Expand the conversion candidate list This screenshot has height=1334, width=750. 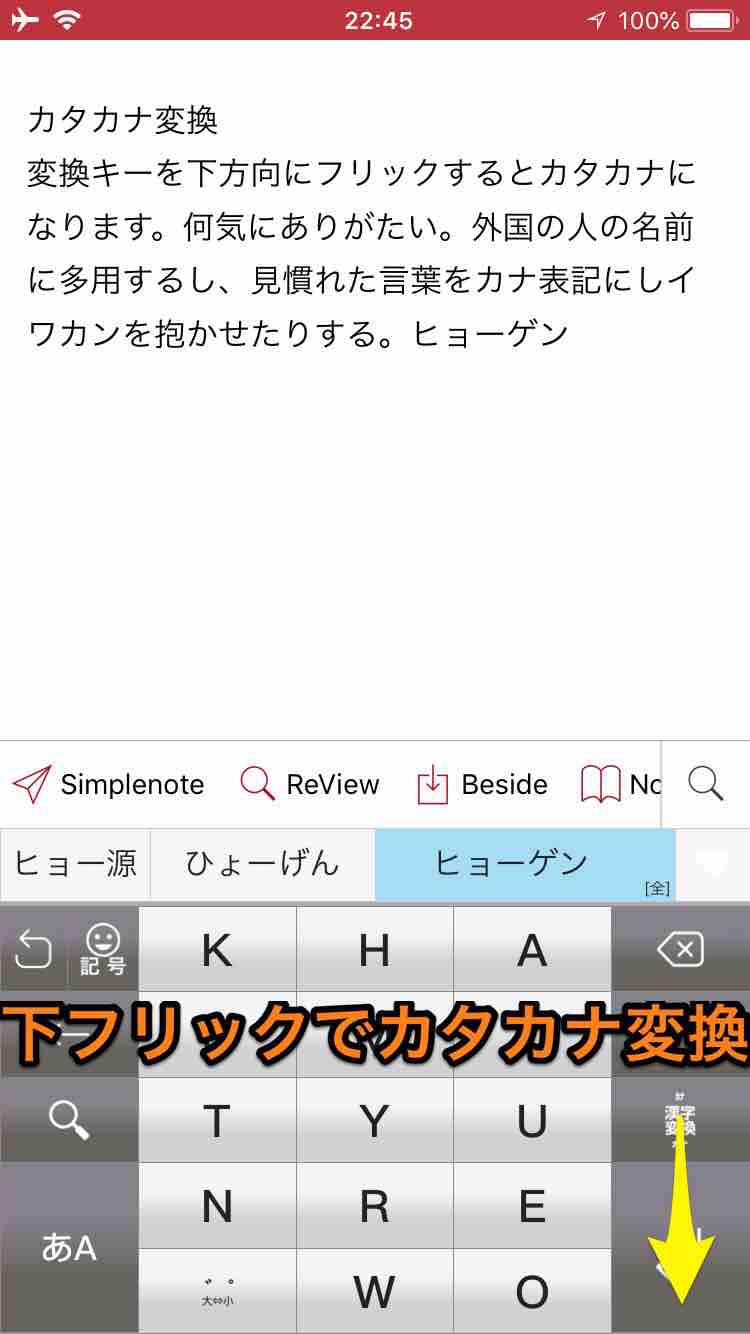click(712, 864)
